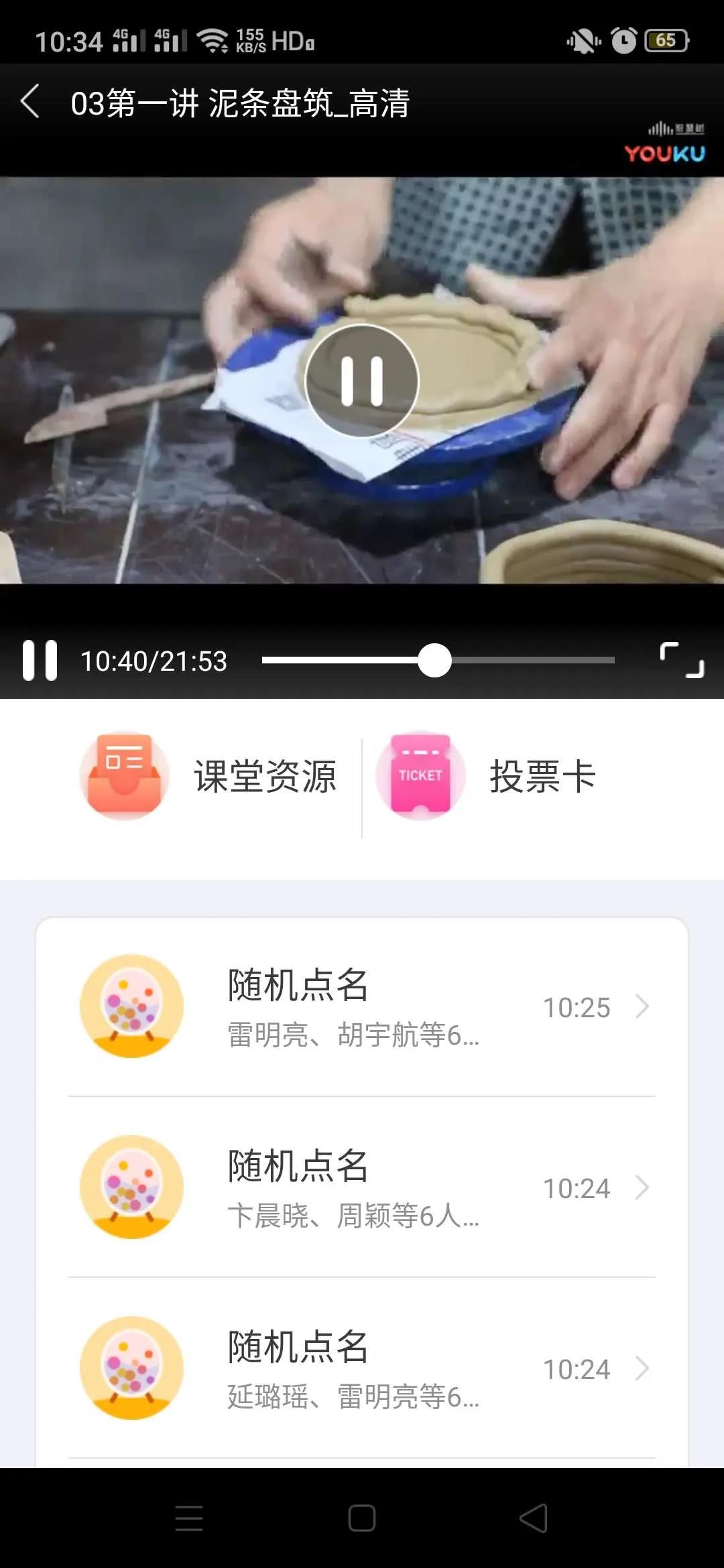Pause video using the center overlay button
Image resolution: width=724 pixels, height=1568 pixels.
362,381
